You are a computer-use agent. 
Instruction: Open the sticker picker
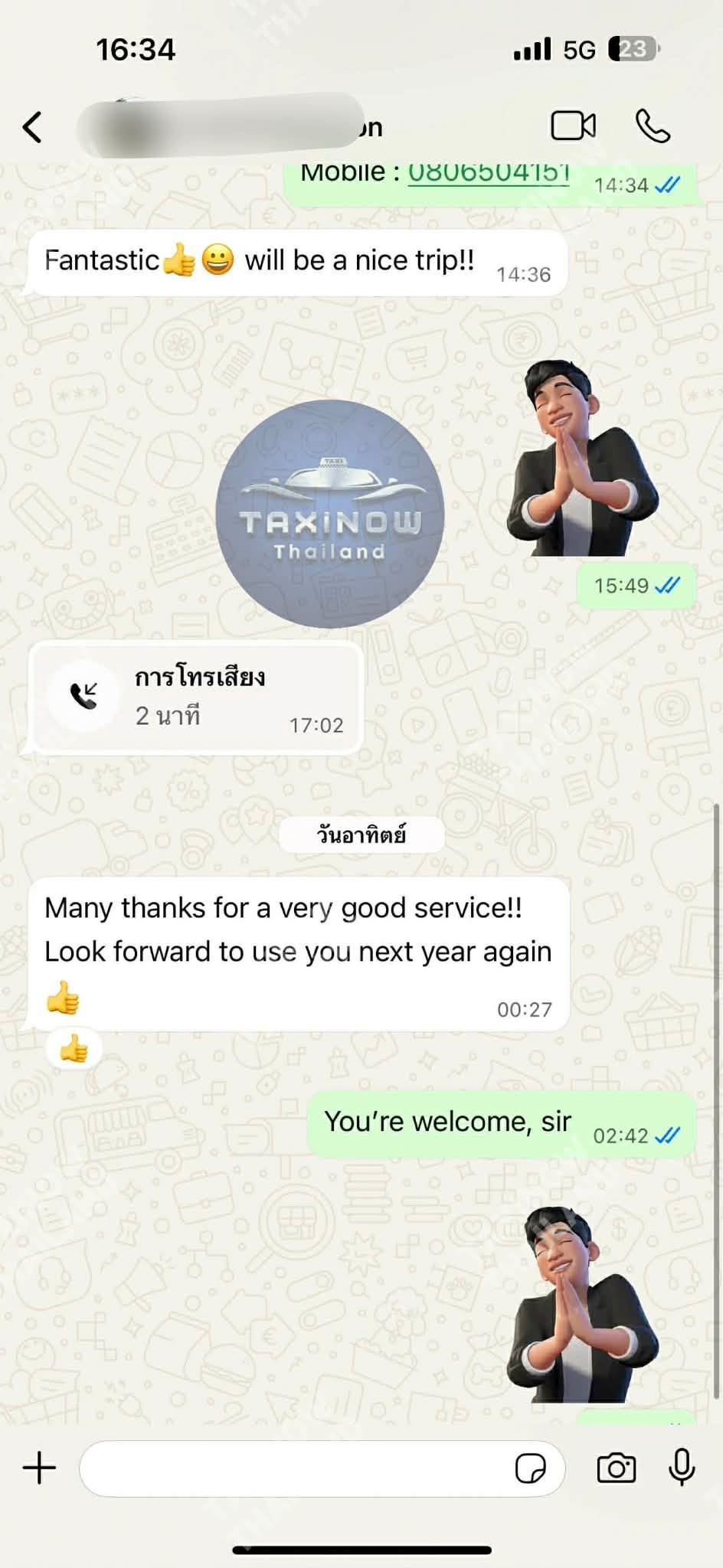pyautogui.click(x=530, y=1468)
